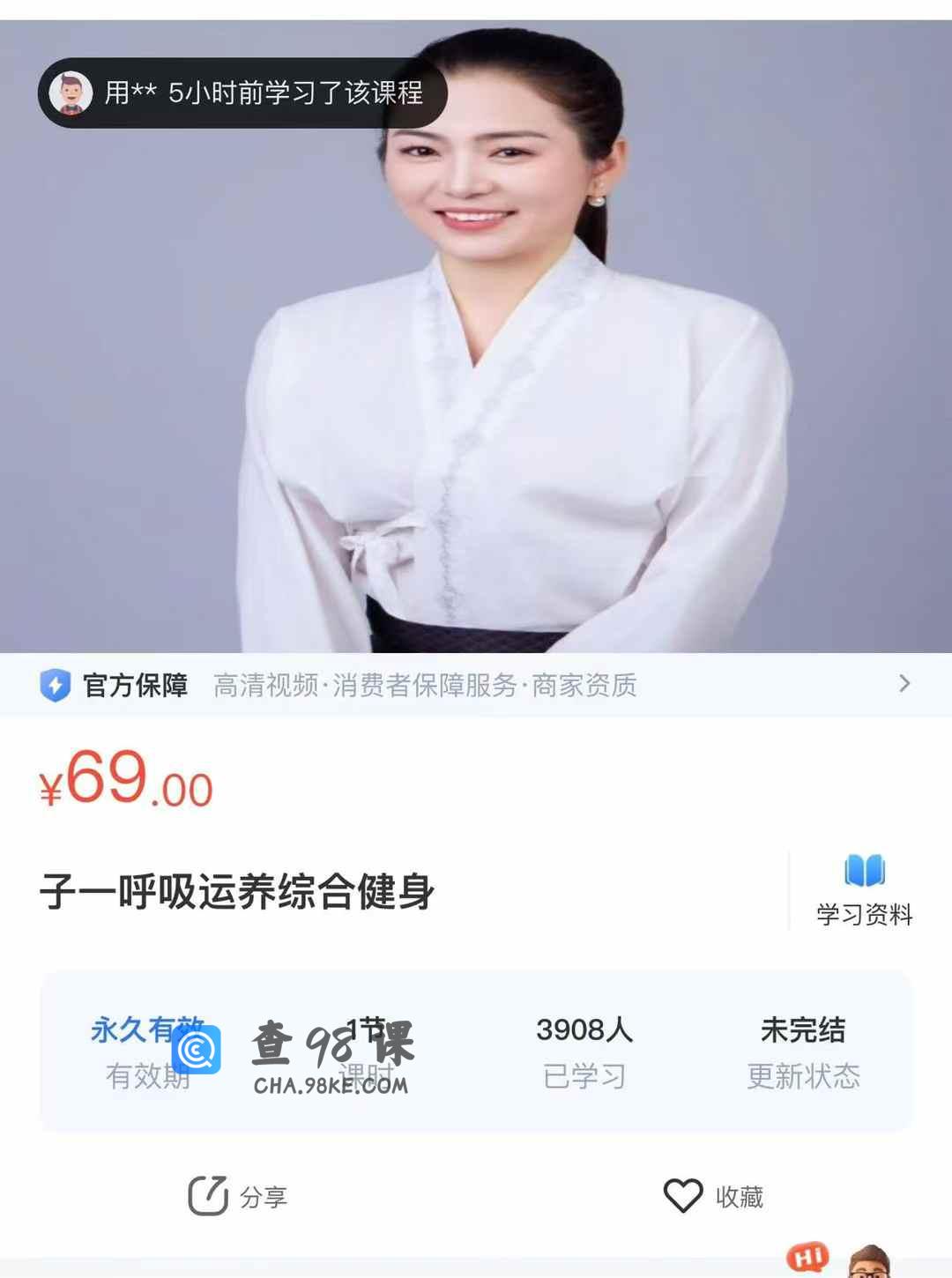Add the course to favorites with 收藏
This screenshot has height=1278, width=952.
pyautogui.click(x=714, y=1196)
